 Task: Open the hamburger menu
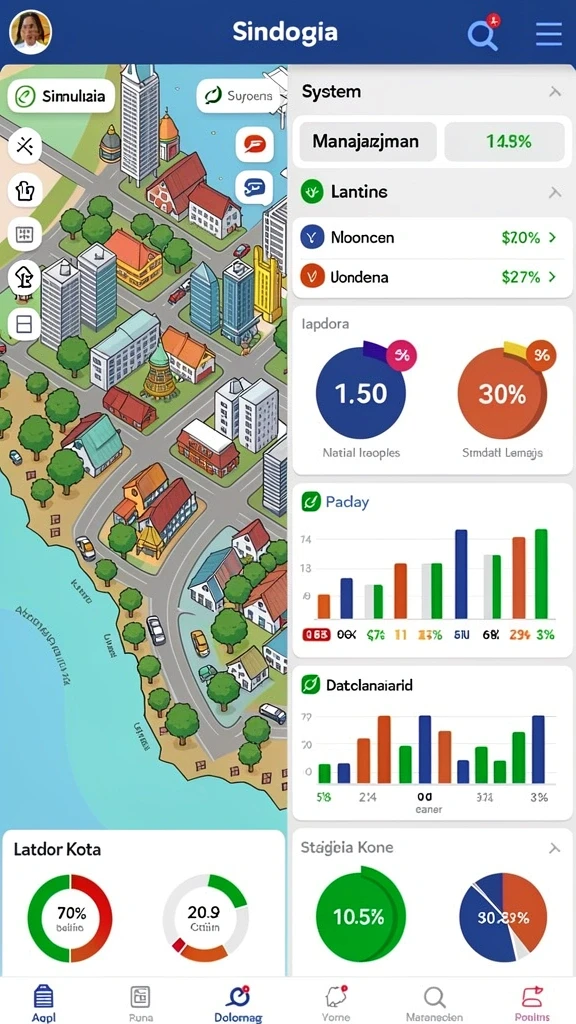coord(549,33)
